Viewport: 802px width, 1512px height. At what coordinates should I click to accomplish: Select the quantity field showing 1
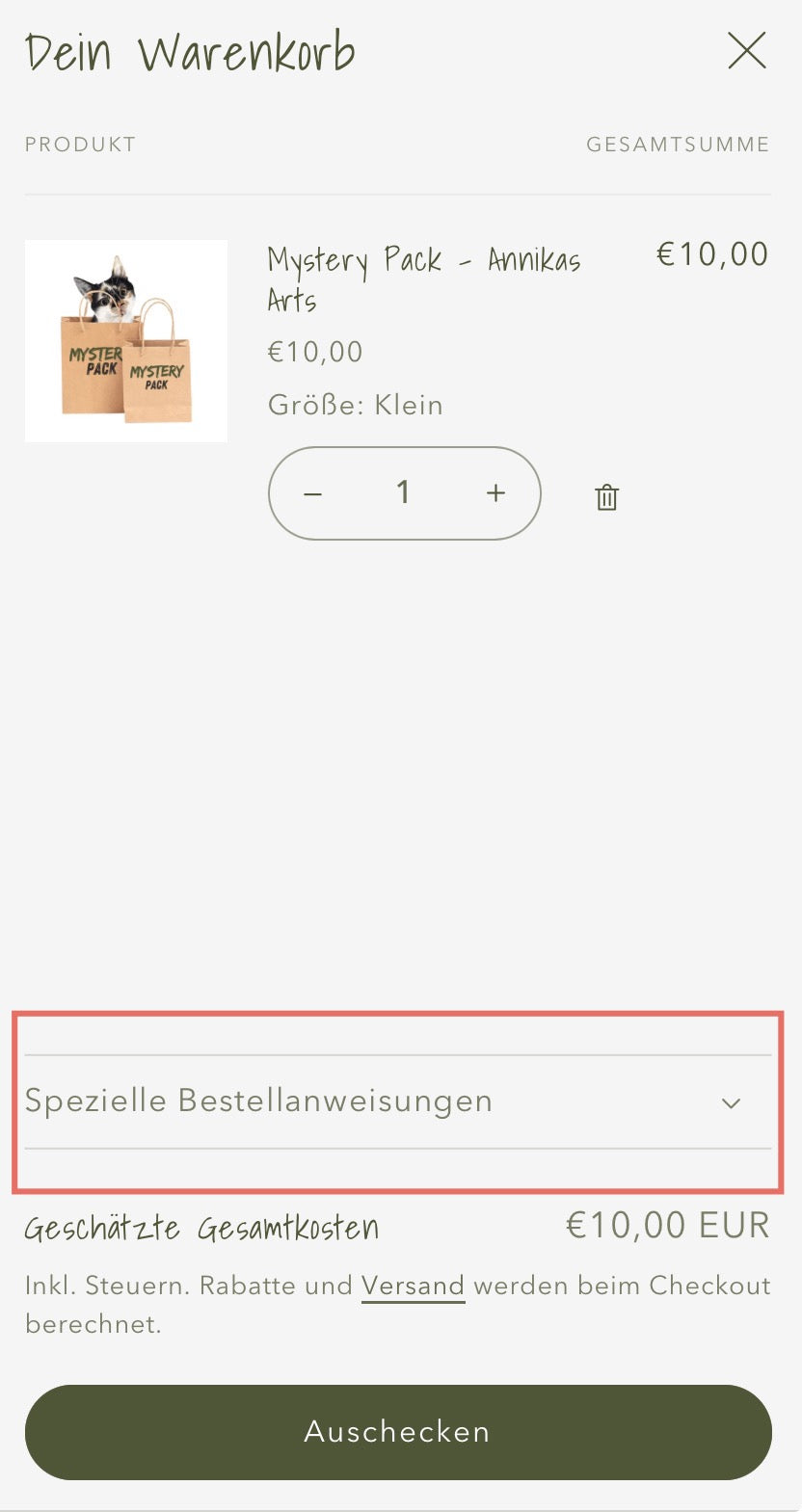(403, 493)
